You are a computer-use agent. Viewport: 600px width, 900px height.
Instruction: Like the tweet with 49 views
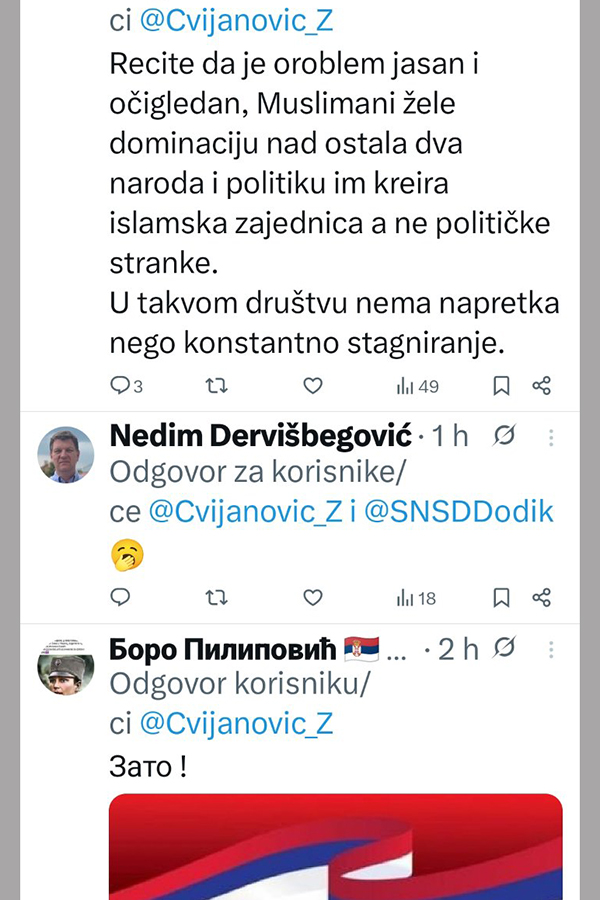coord(313,386)
